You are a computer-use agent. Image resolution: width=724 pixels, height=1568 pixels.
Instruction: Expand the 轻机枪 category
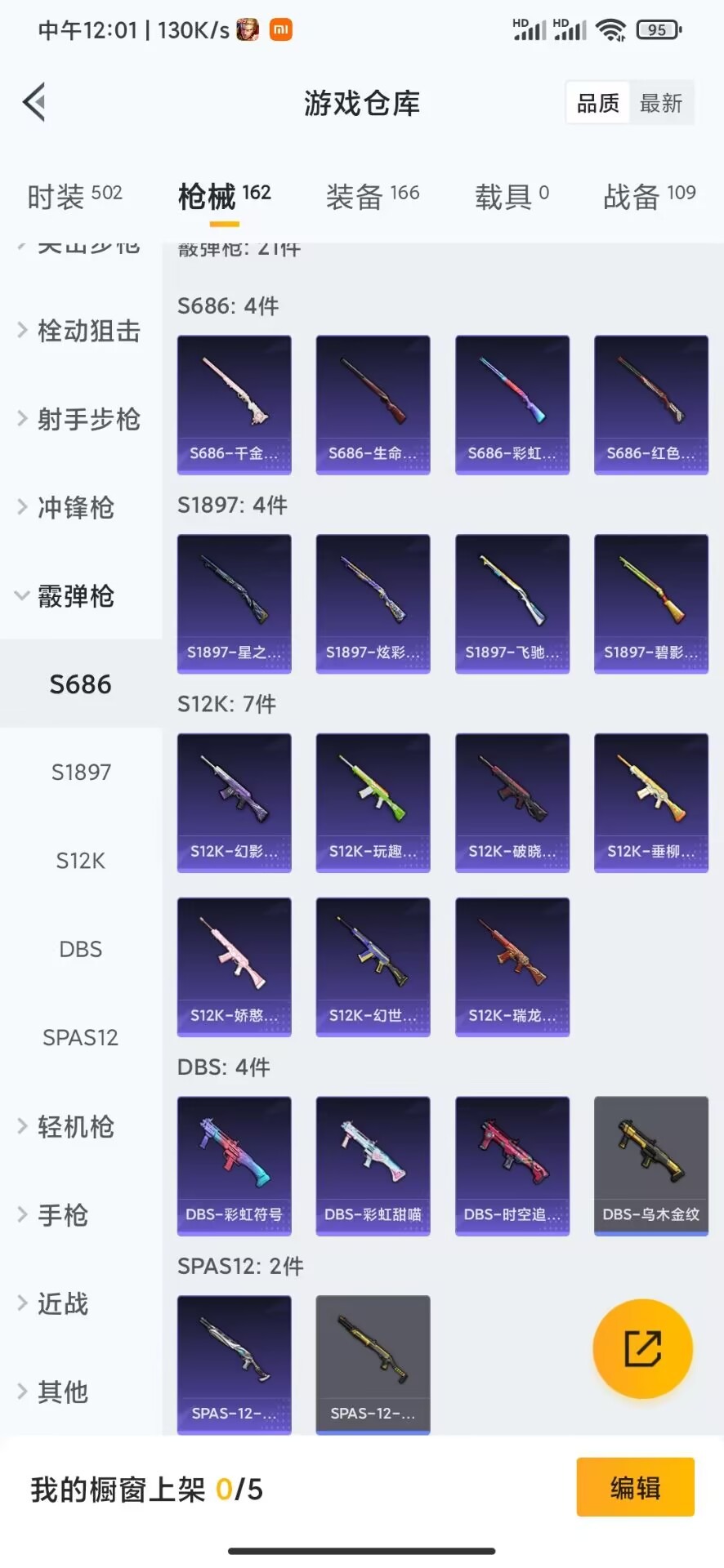(x=75, y=1127)
